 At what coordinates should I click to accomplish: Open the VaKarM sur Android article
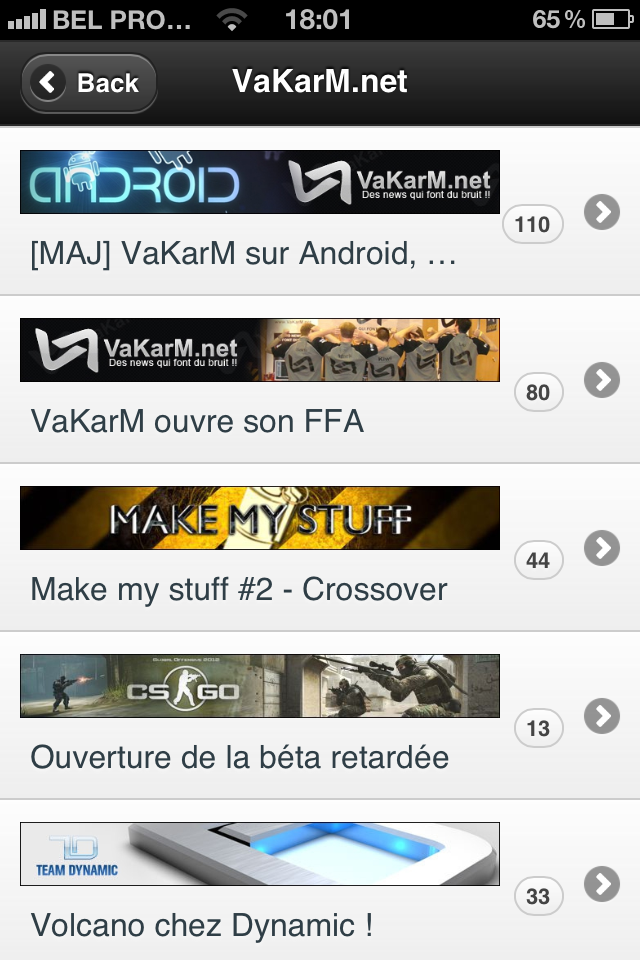tap(244, 254)
